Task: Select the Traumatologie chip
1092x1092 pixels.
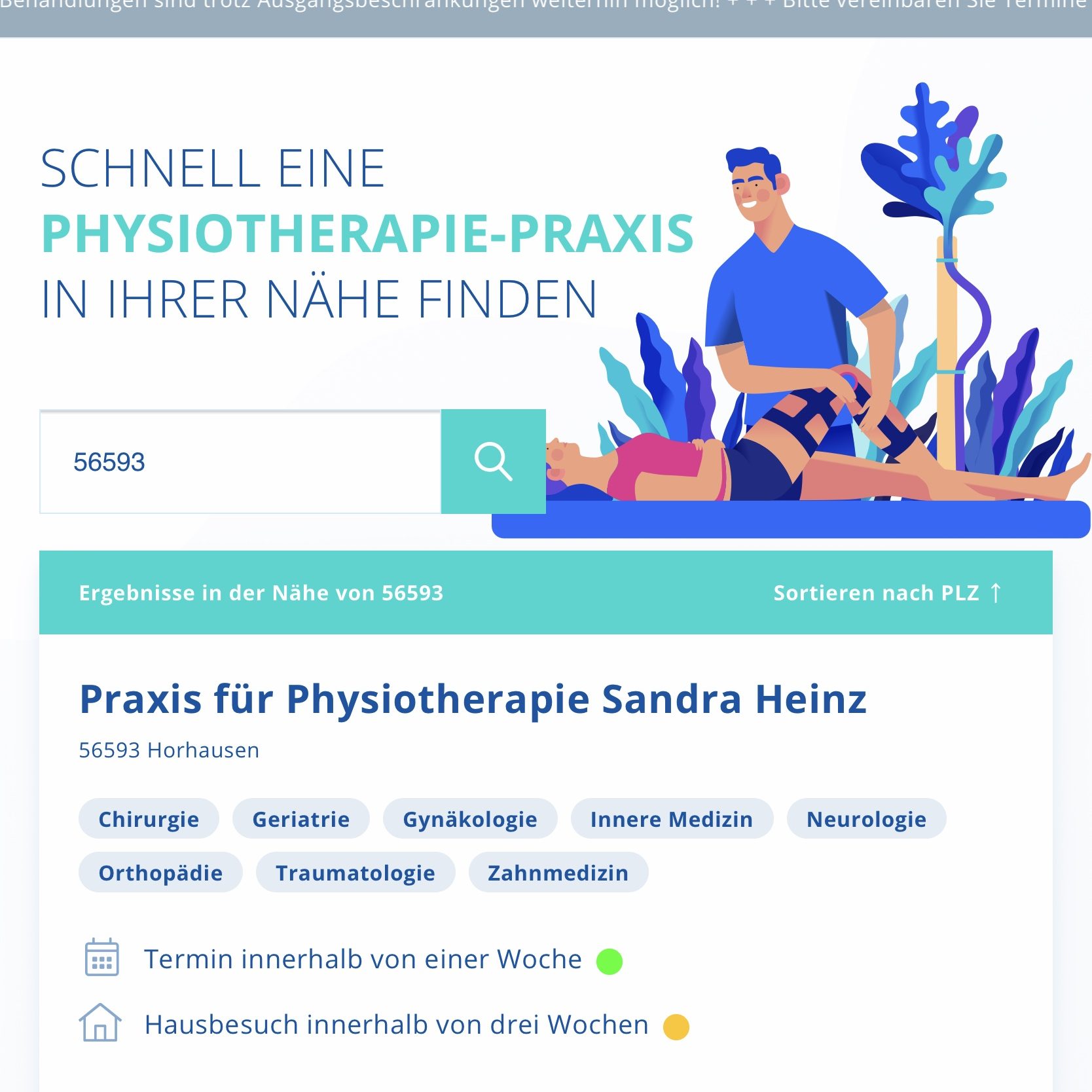Action: 355,873
